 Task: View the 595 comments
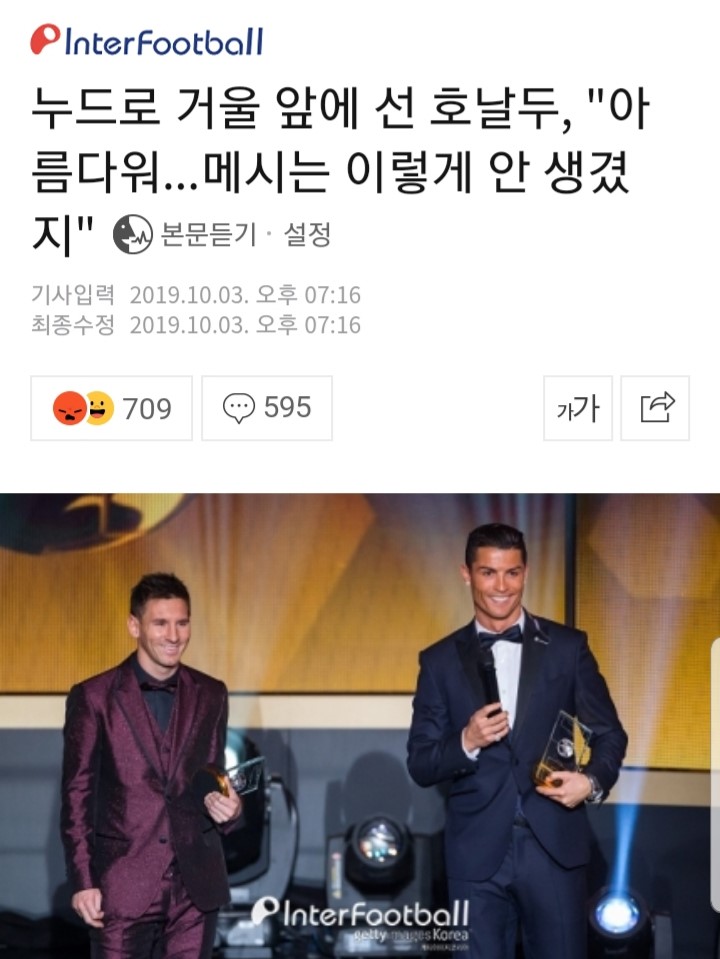click(267, 408)
